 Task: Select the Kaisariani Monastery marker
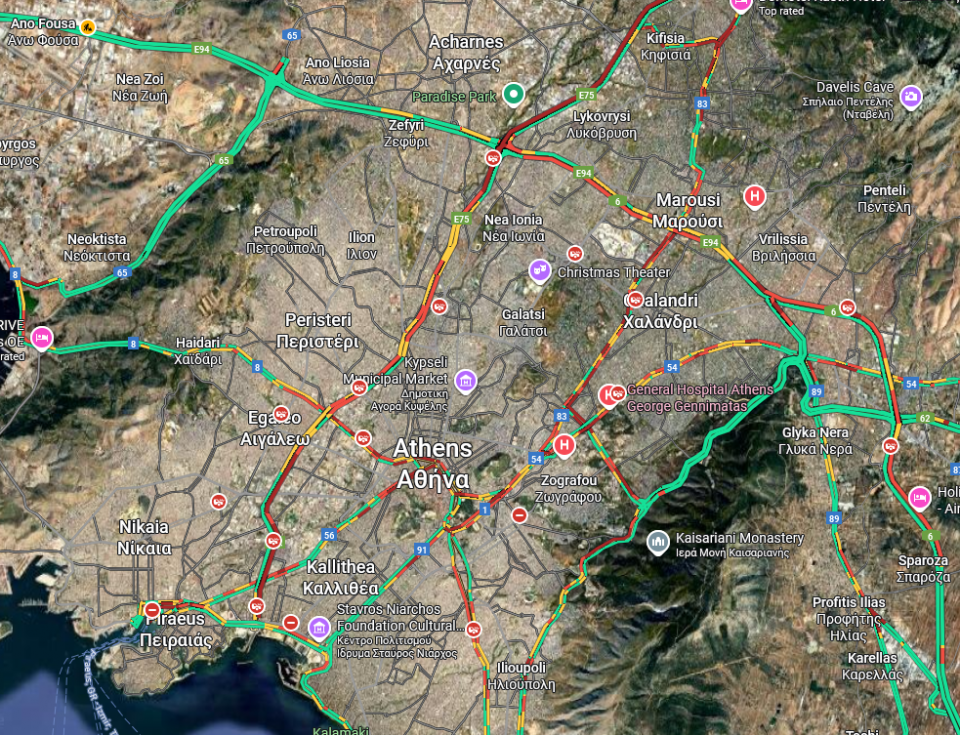pos(658,543)
